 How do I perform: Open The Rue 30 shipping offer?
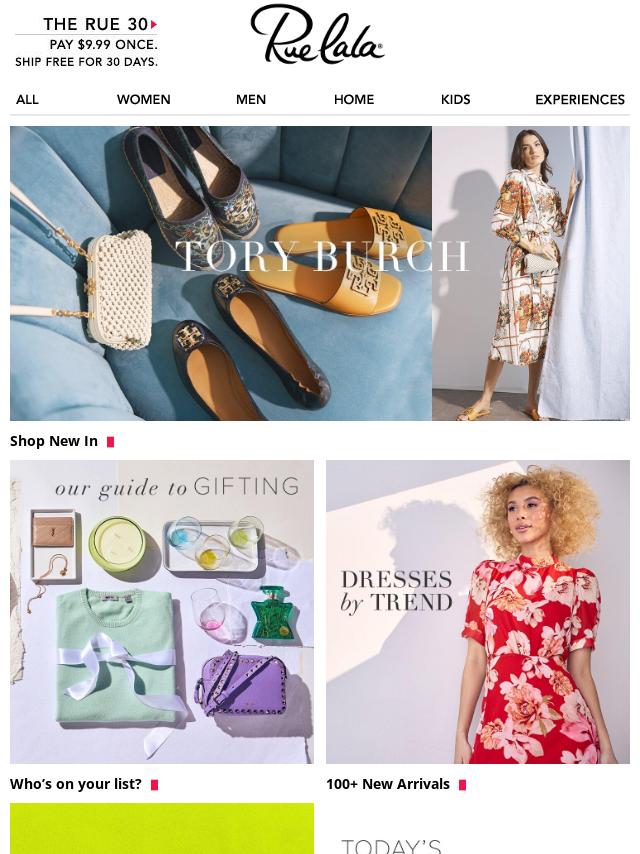click(x=86, y=42)
